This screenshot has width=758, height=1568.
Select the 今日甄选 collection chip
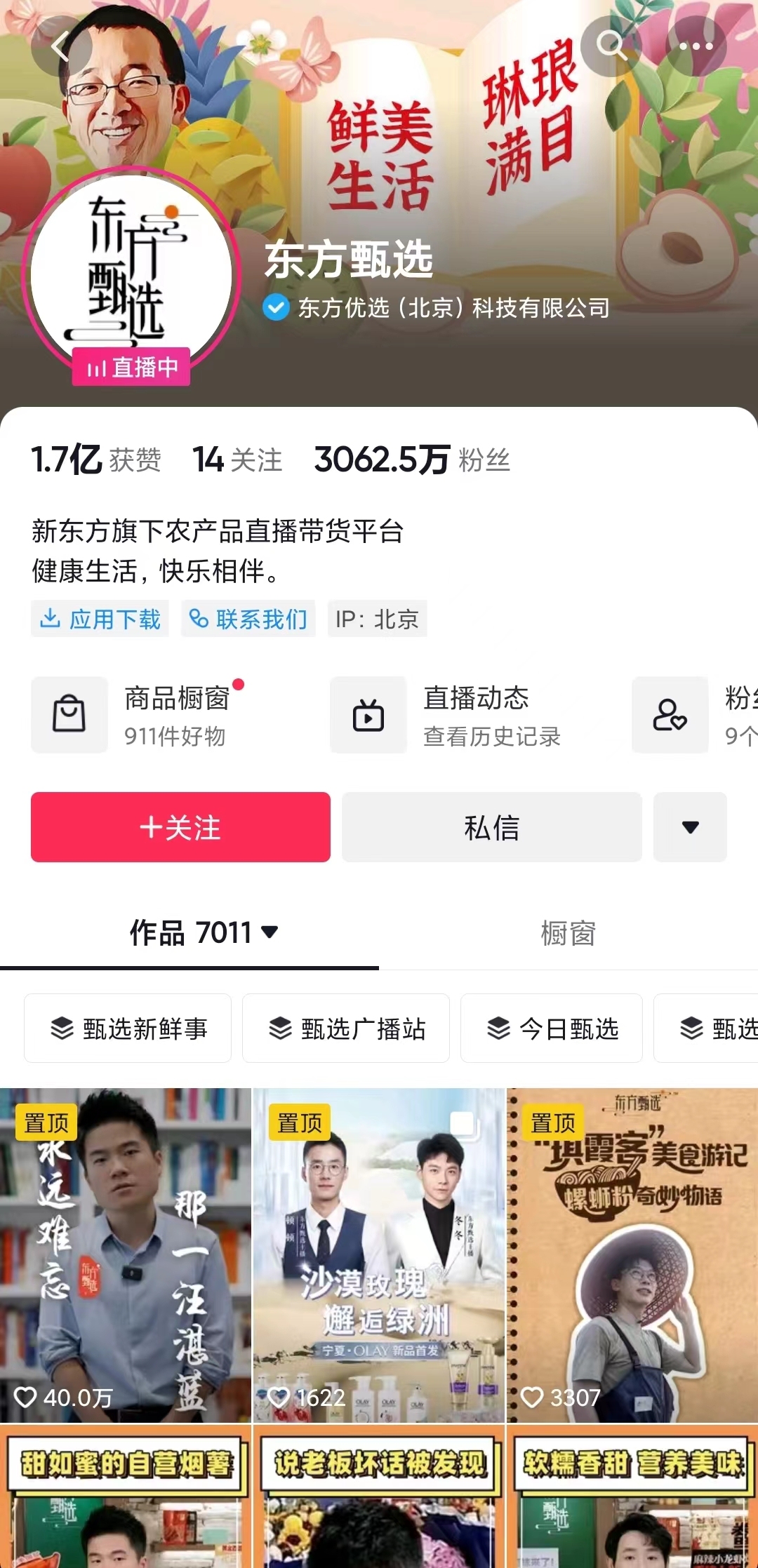(x=552, y=1028)
